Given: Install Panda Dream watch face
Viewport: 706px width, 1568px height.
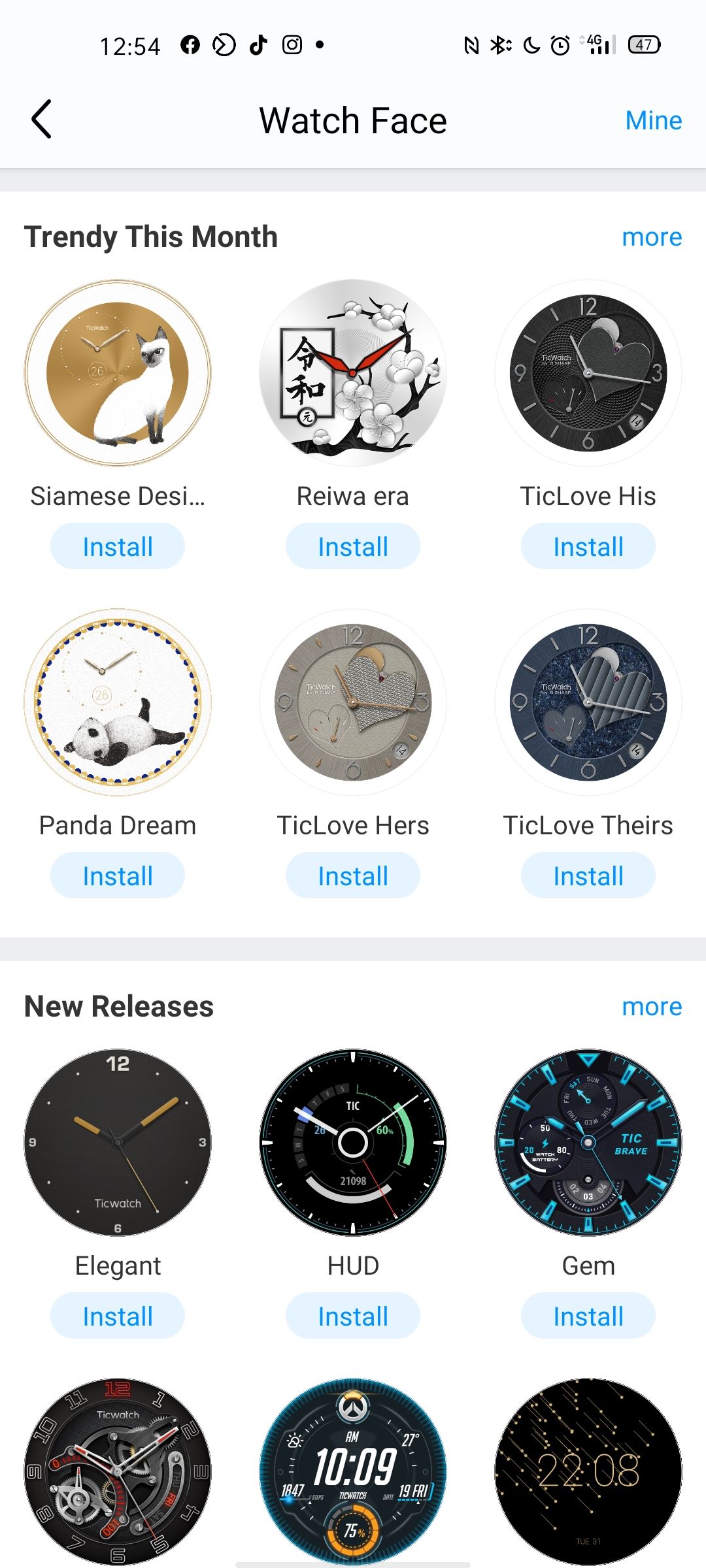Looking at the screenshot, I should 118,875.
